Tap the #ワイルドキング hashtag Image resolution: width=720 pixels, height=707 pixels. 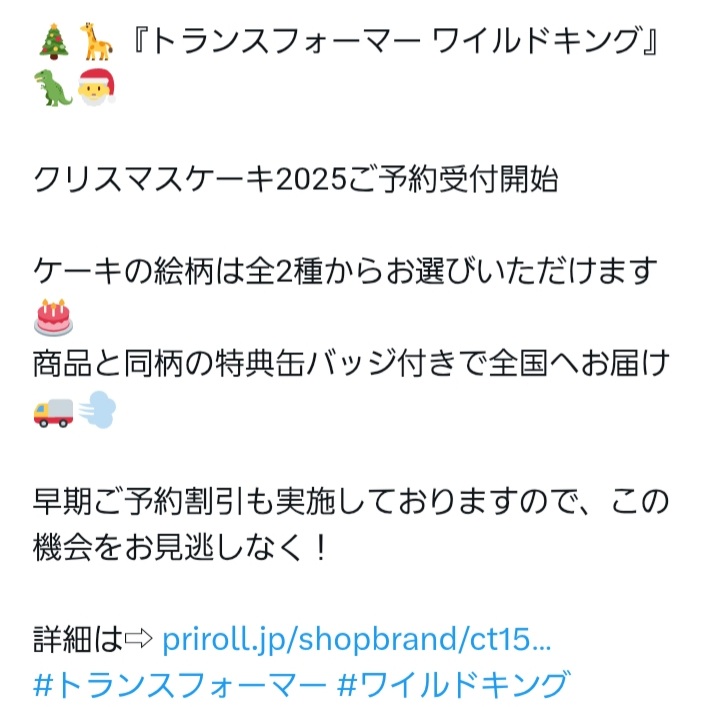[x=454, y=685]
